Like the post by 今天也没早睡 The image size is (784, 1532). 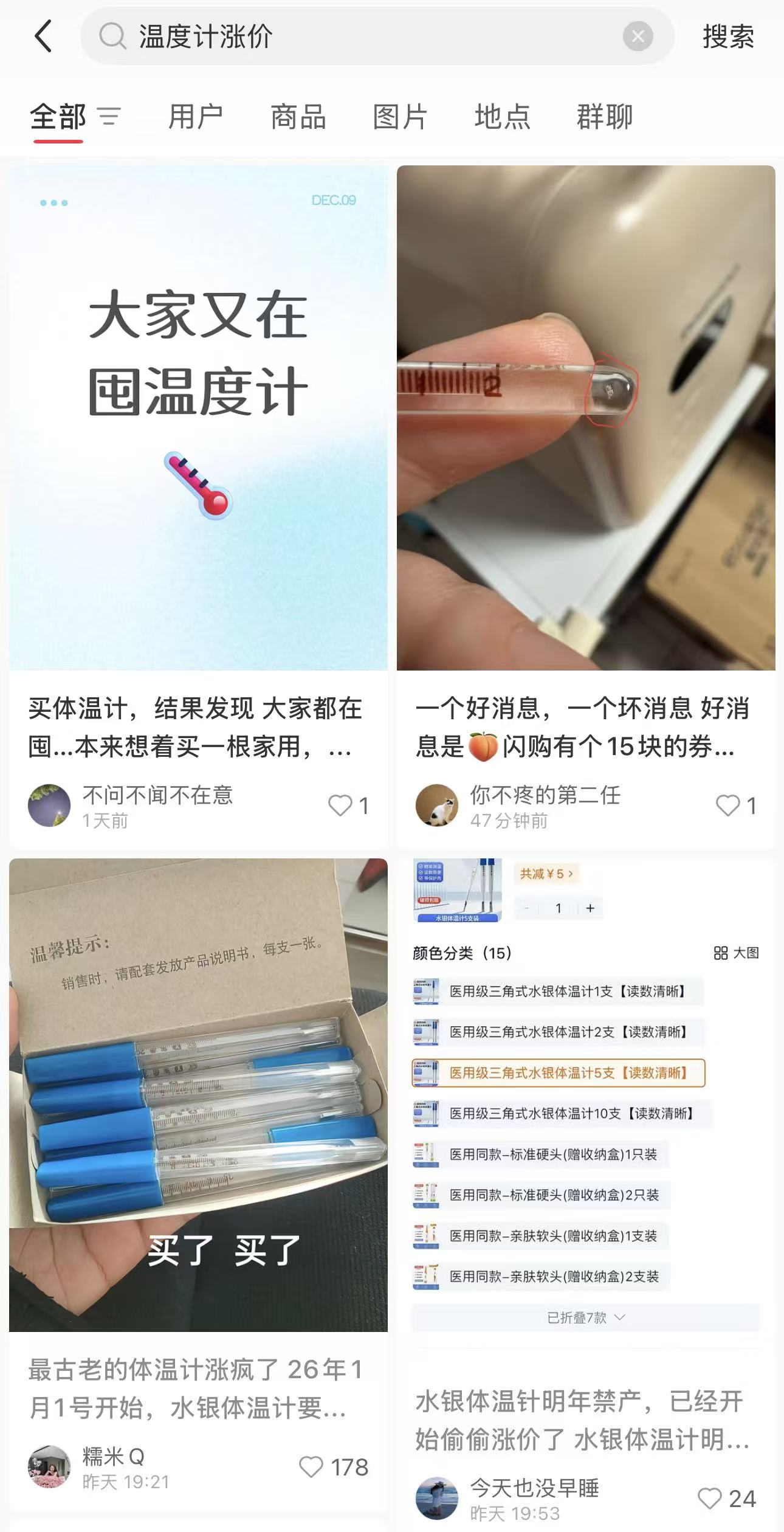pos(709,1499)
